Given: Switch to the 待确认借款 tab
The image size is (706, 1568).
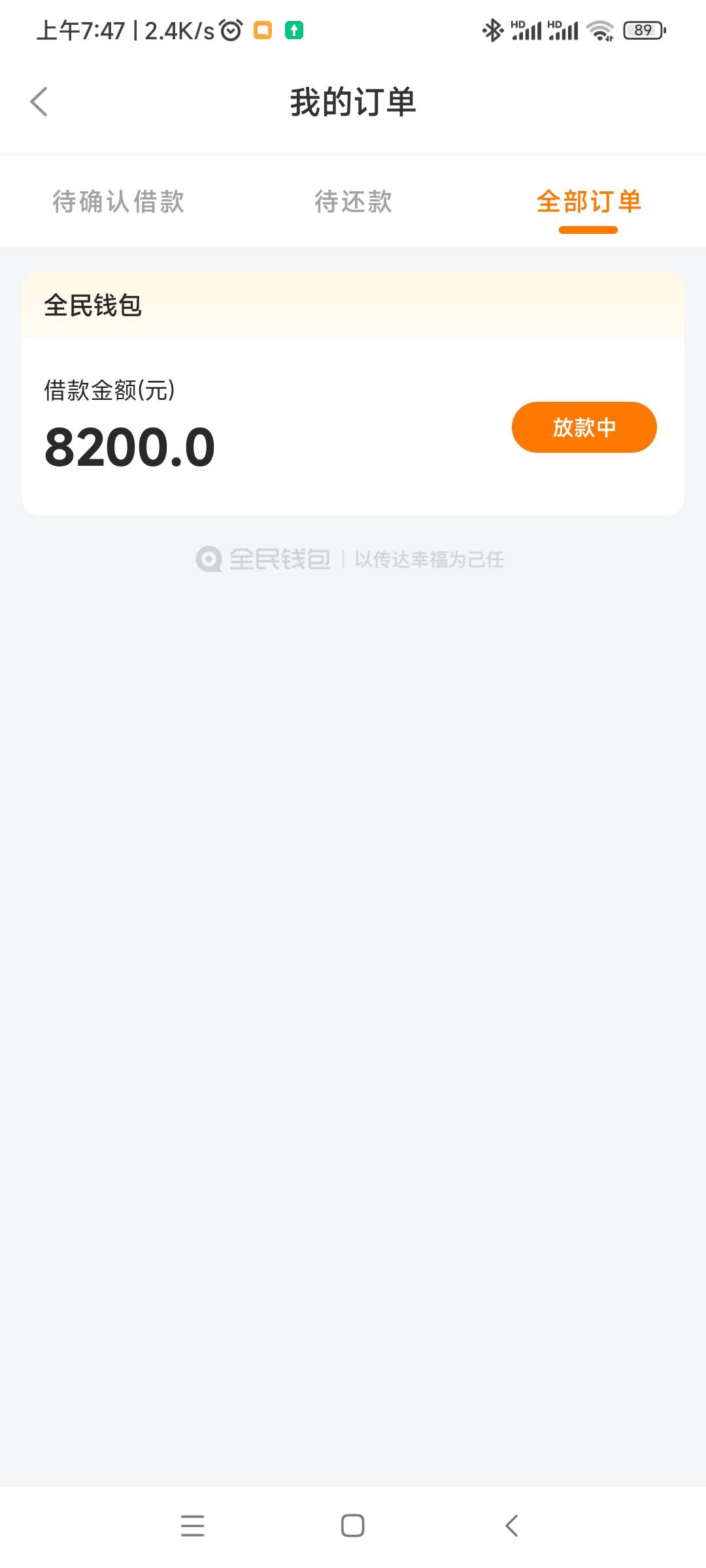Looking at the screenshot, I should click(118, 201).
